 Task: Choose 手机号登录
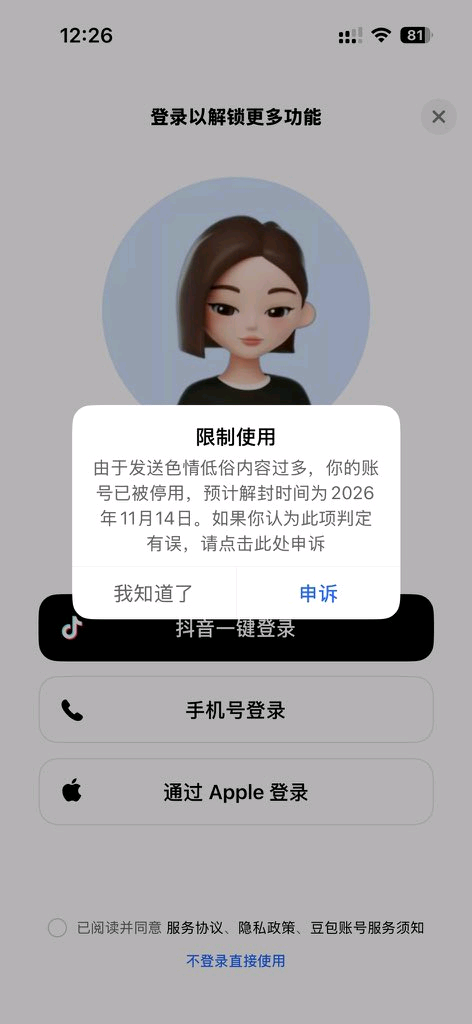pyautogui.click(x=236, y=710)
